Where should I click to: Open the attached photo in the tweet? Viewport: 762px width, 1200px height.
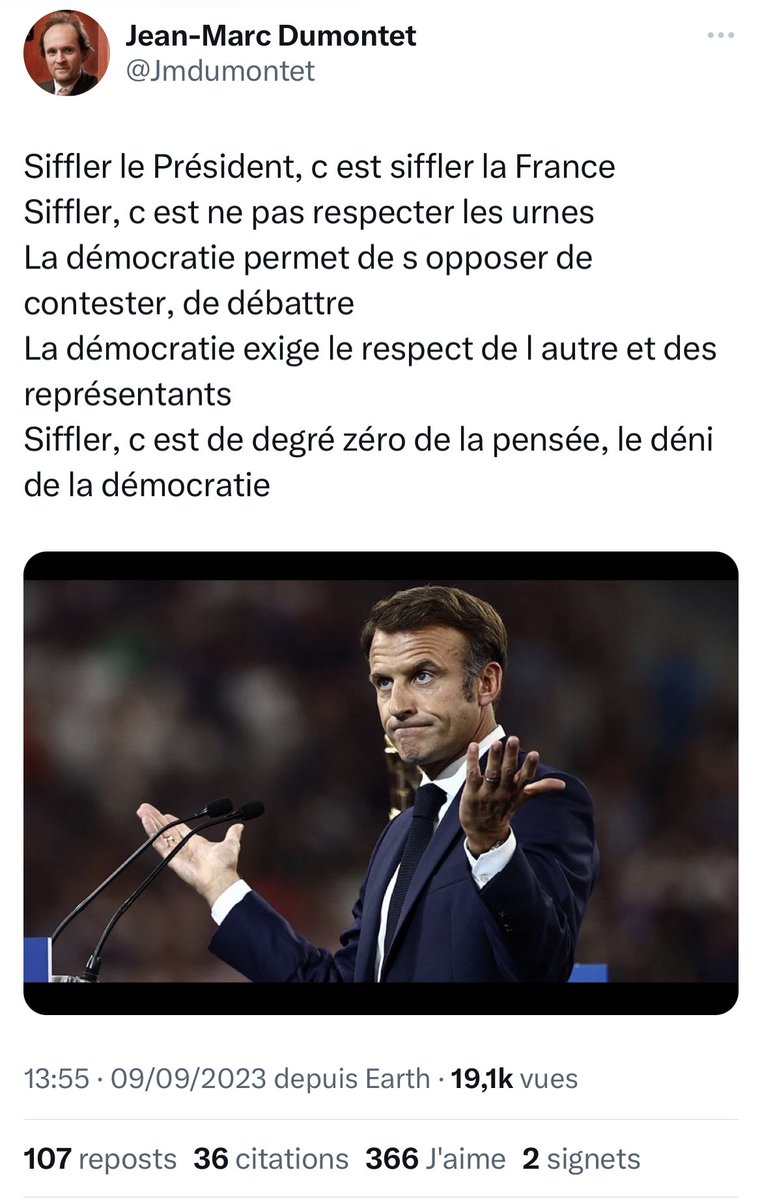click(380, 782)
